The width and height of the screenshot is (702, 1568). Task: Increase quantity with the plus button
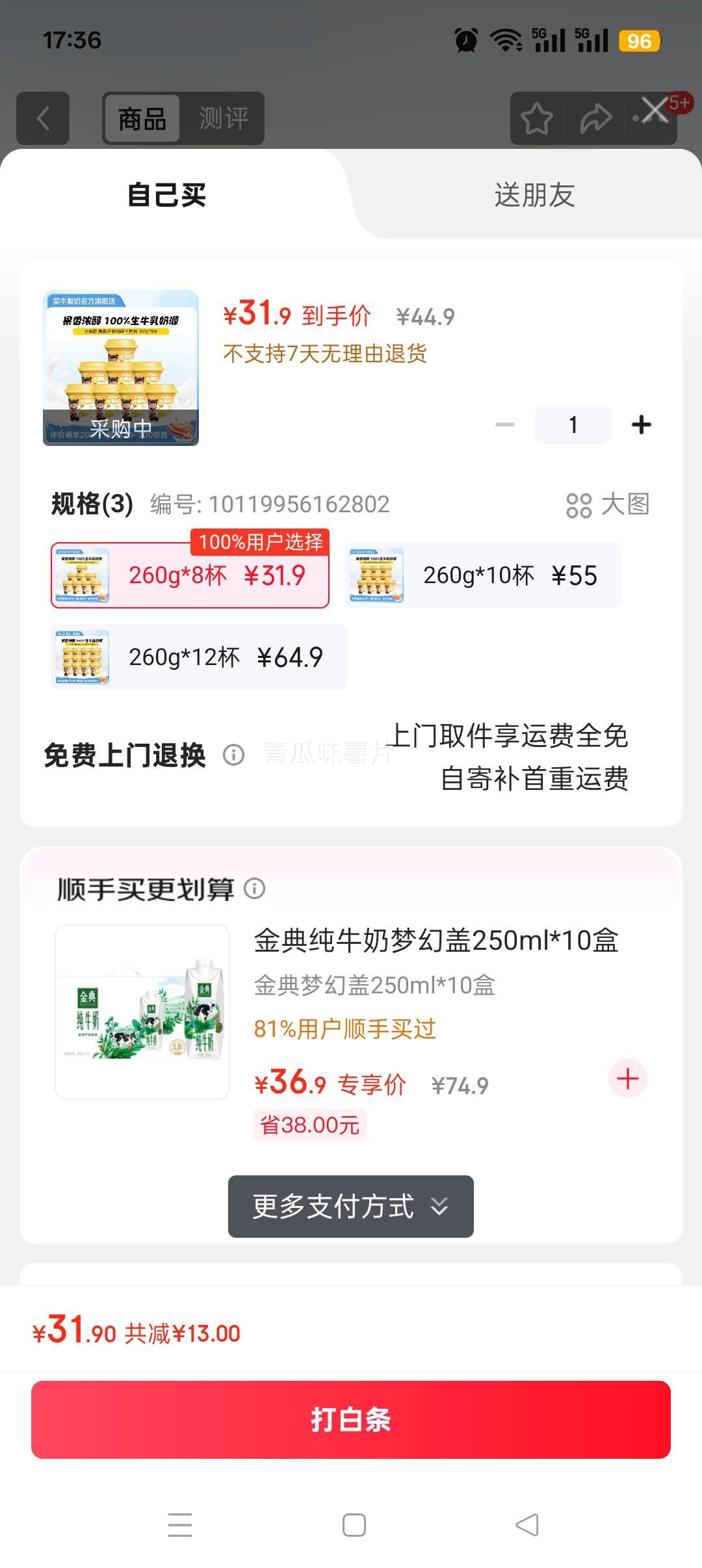[x=641, y=425]
